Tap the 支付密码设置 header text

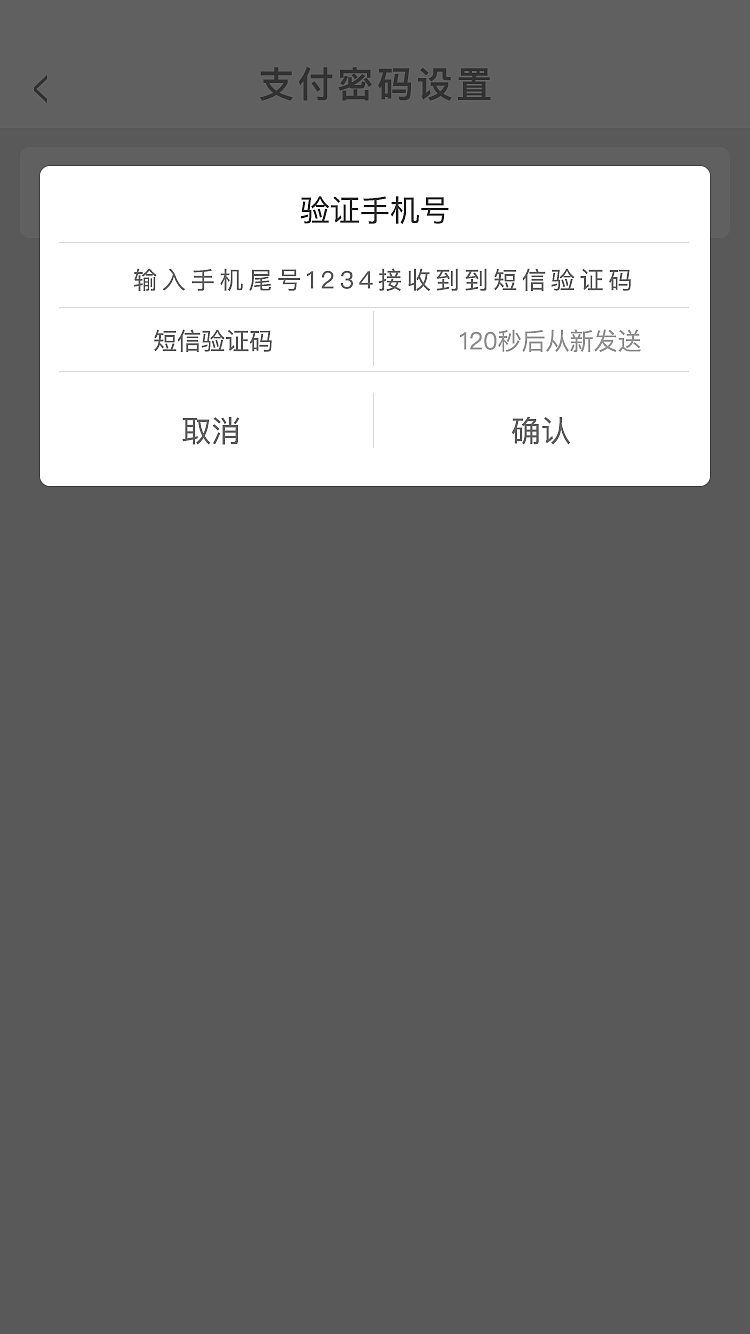pyautogui.click(x=375, y=86)
